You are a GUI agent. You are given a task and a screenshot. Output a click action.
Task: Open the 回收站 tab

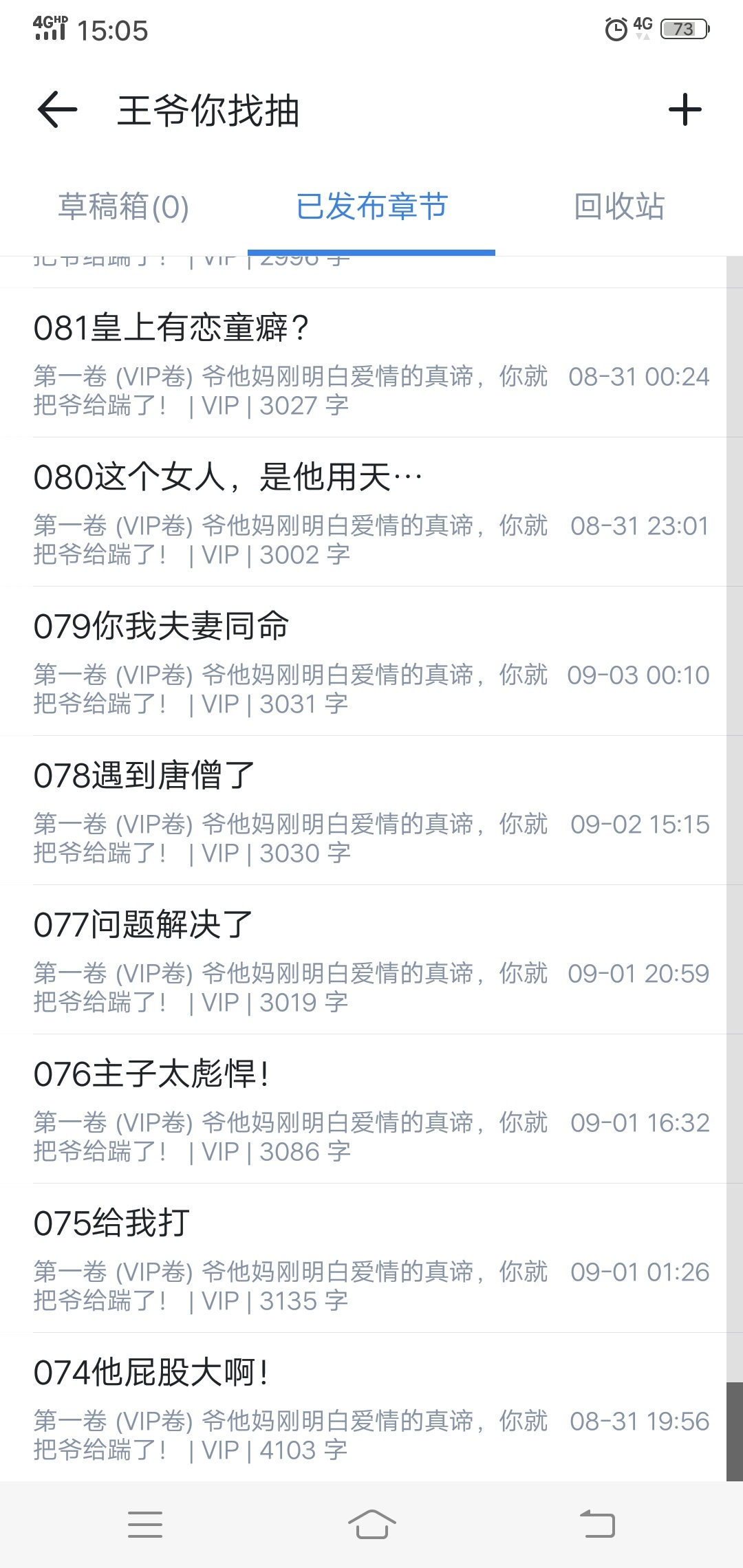(619, 206)
